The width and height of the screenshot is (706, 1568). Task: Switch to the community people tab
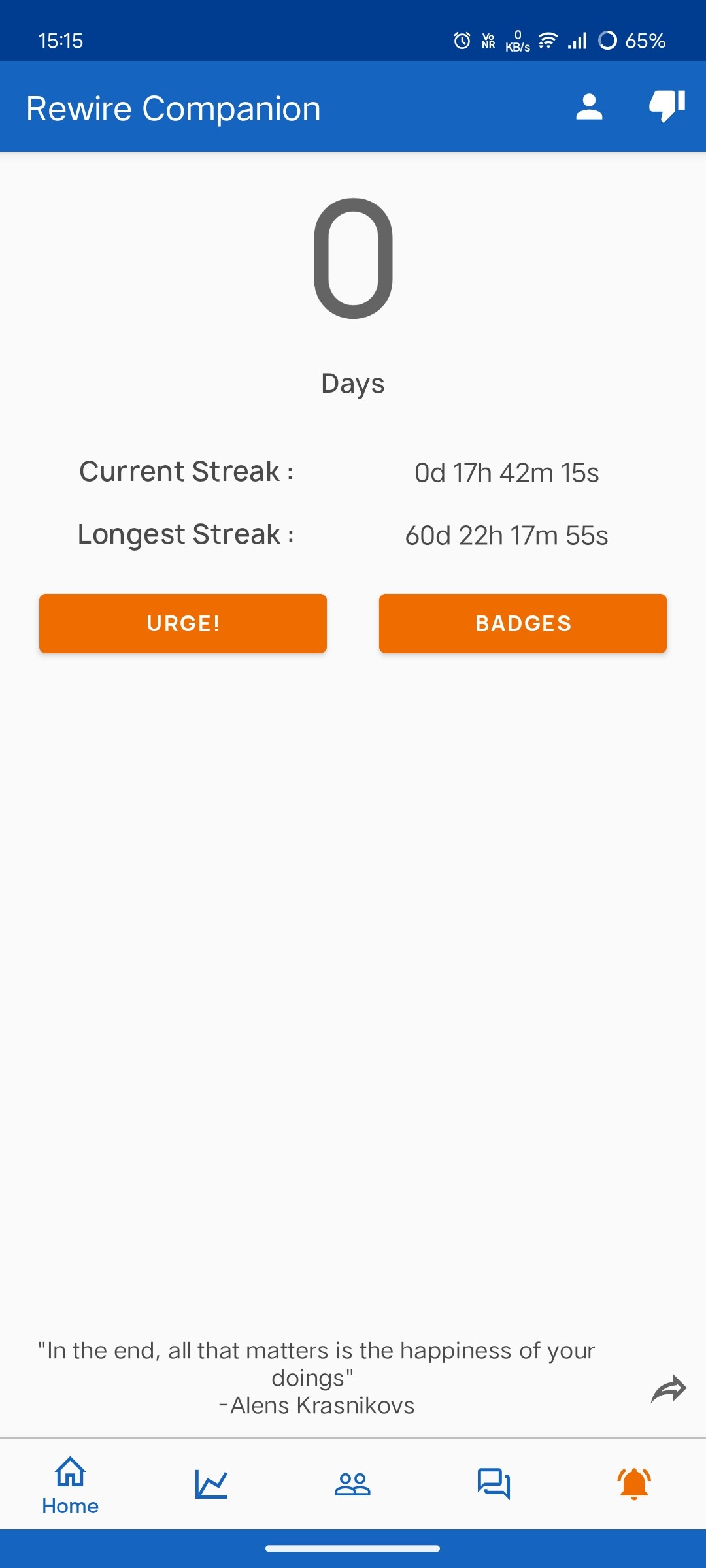pyautogui.click(x=352, y=1484)
